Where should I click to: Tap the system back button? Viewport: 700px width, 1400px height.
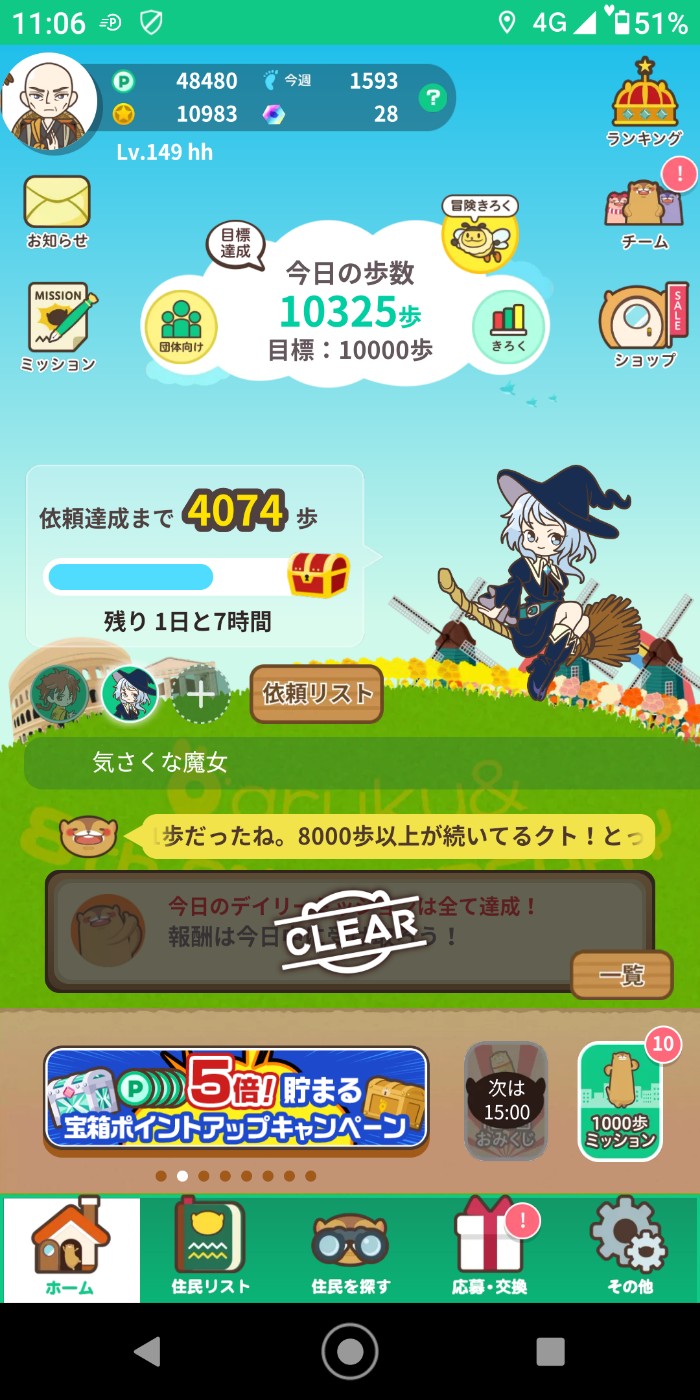click(148, 1351)
